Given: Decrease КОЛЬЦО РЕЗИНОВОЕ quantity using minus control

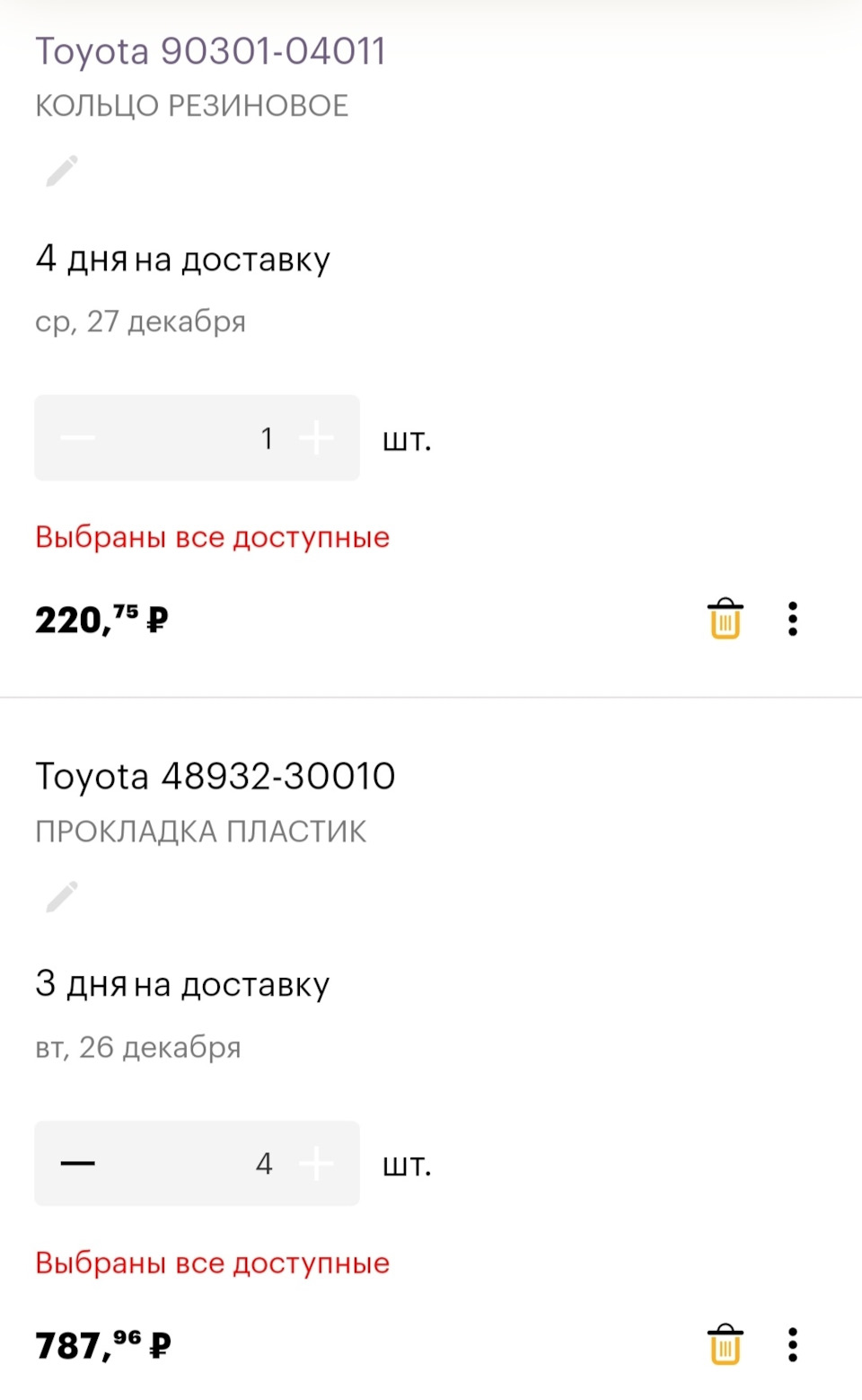Looking at the screenshot, I should (76, 438).
